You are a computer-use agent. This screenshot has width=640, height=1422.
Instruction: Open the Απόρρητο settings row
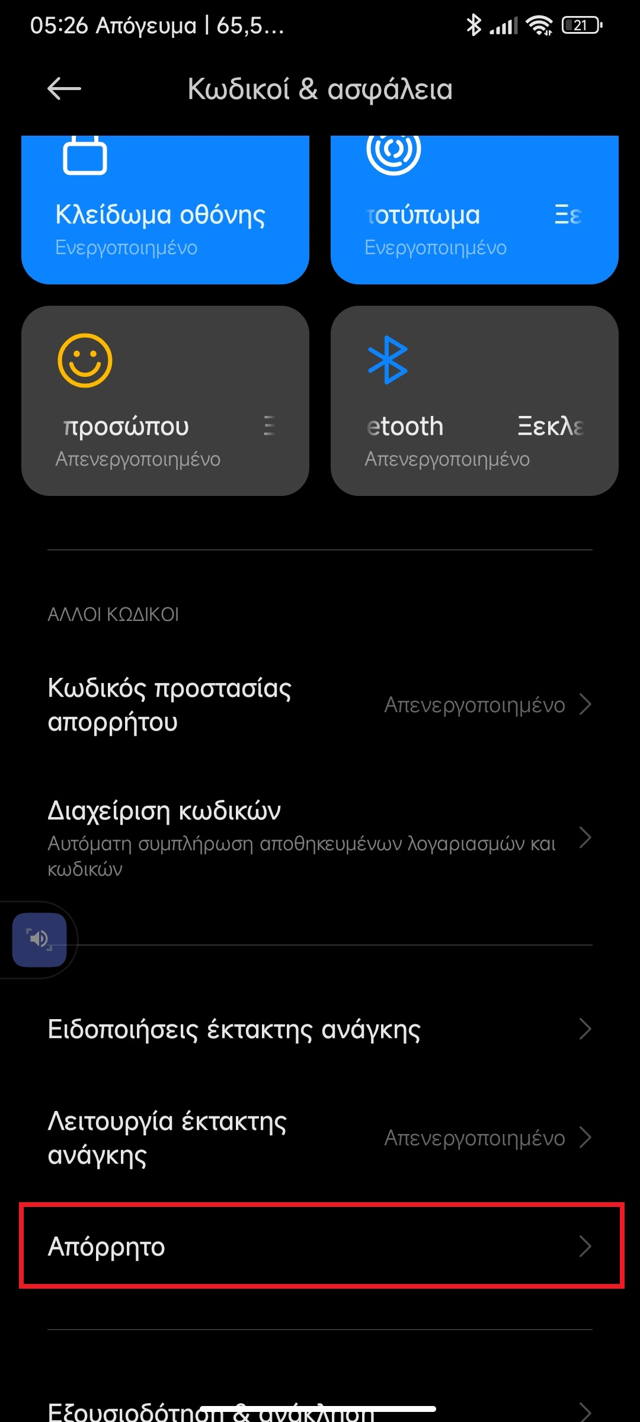322,1246
